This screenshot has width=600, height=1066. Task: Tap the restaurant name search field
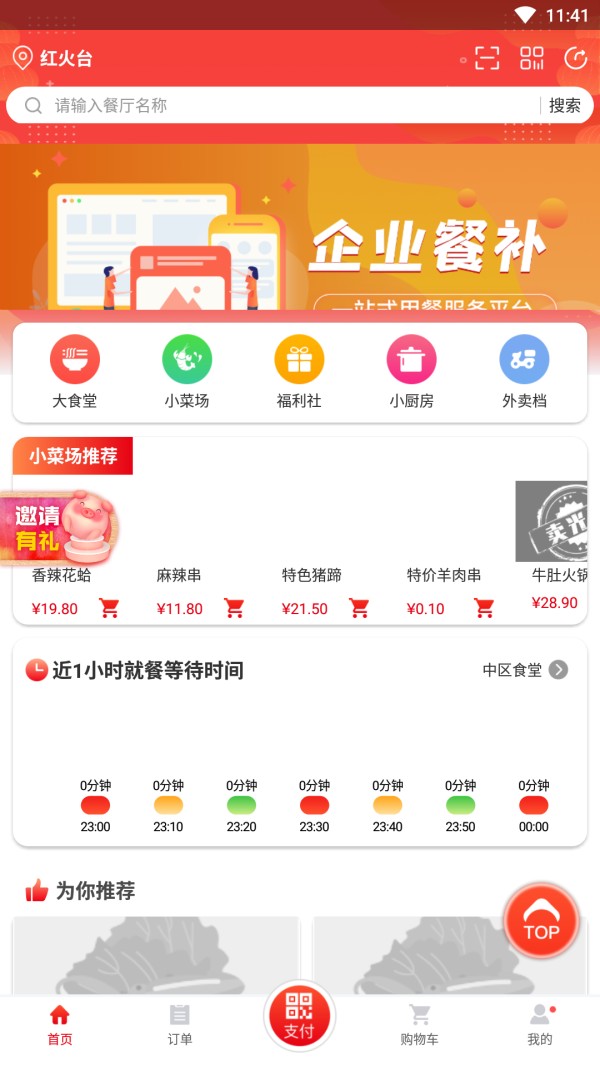(x=280, y=105)
